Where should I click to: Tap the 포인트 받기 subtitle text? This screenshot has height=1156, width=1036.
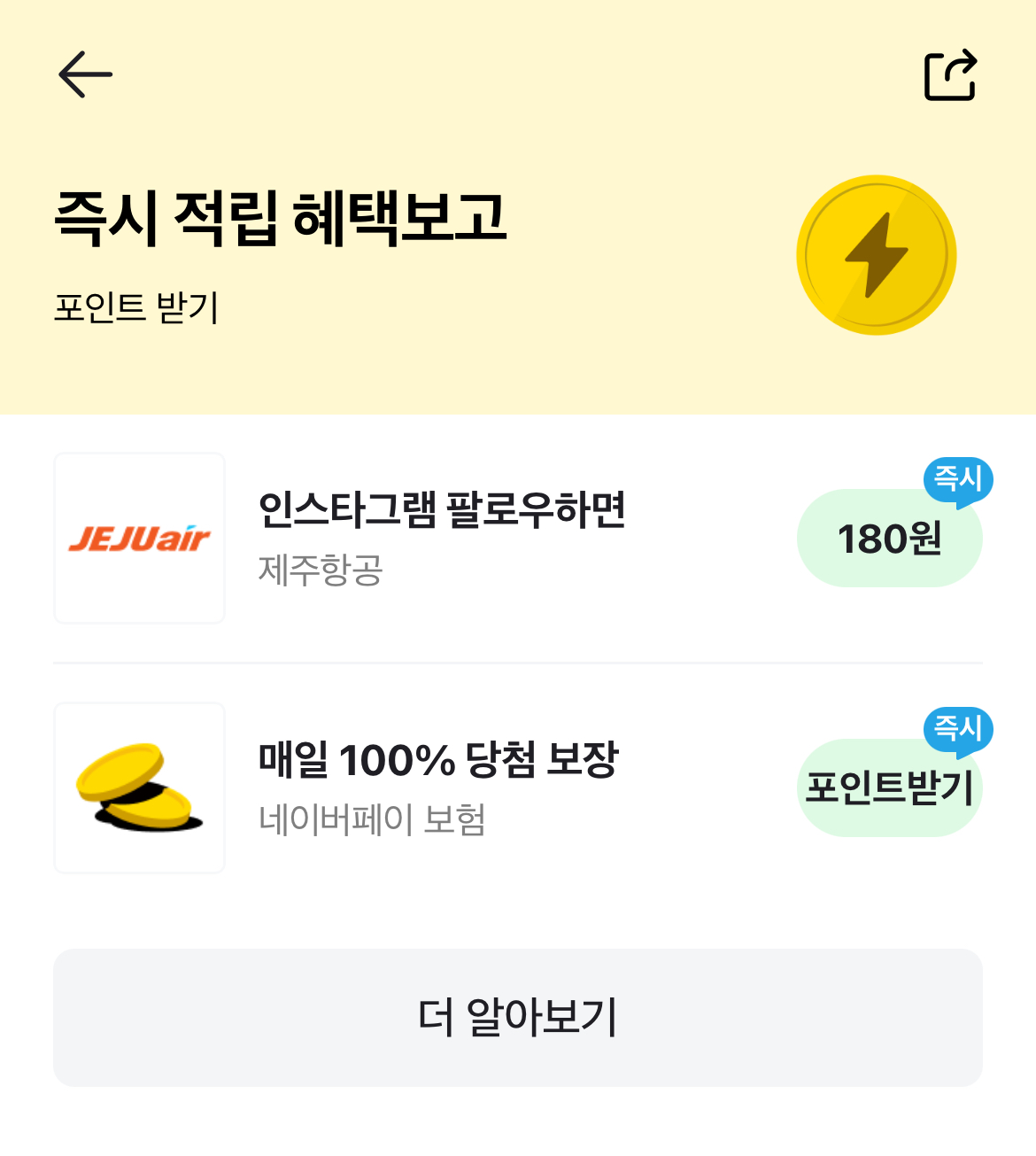click(x=133, y=306)
